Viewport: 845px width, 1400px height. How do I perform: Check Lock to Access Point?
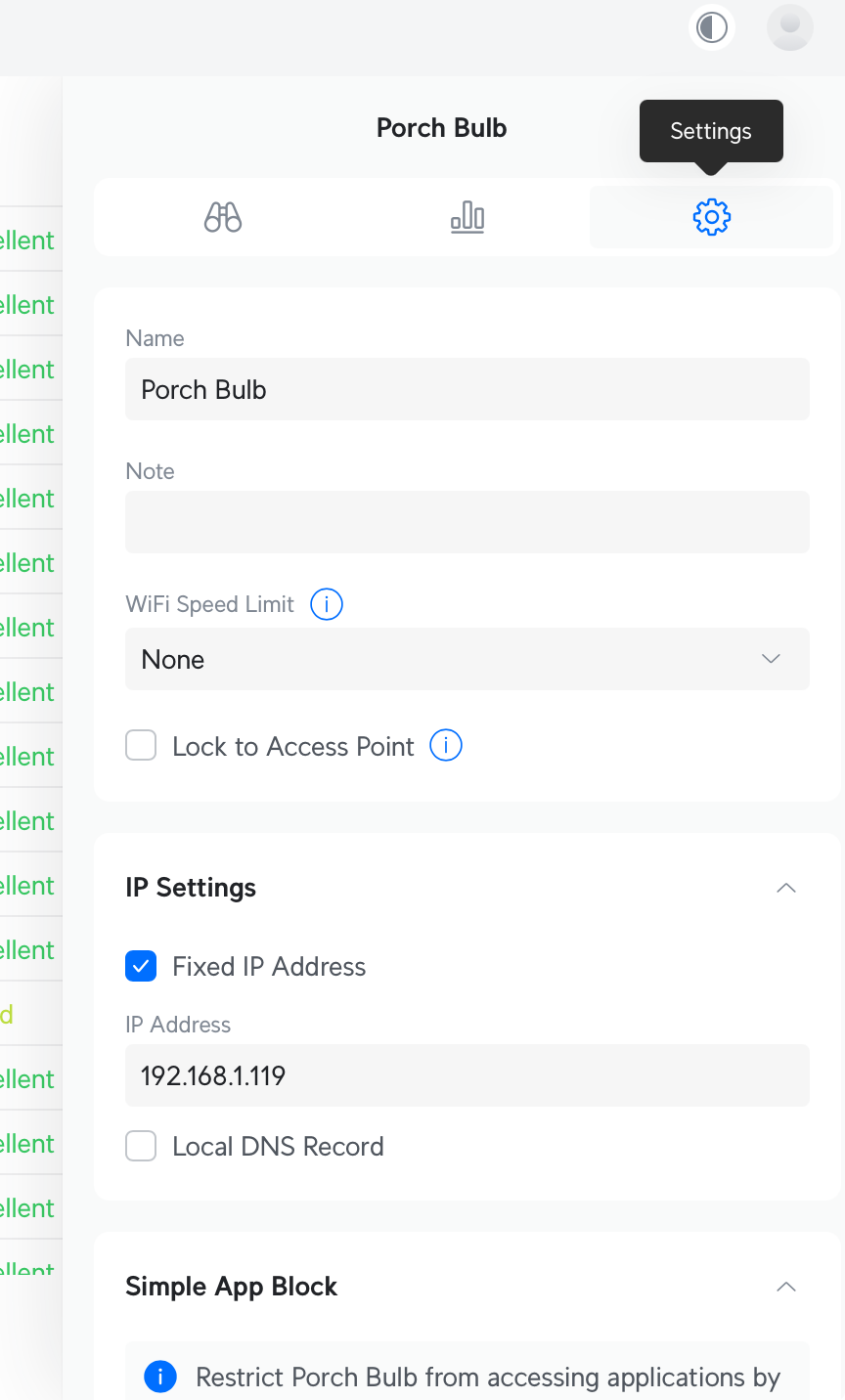tap(141, 746)
